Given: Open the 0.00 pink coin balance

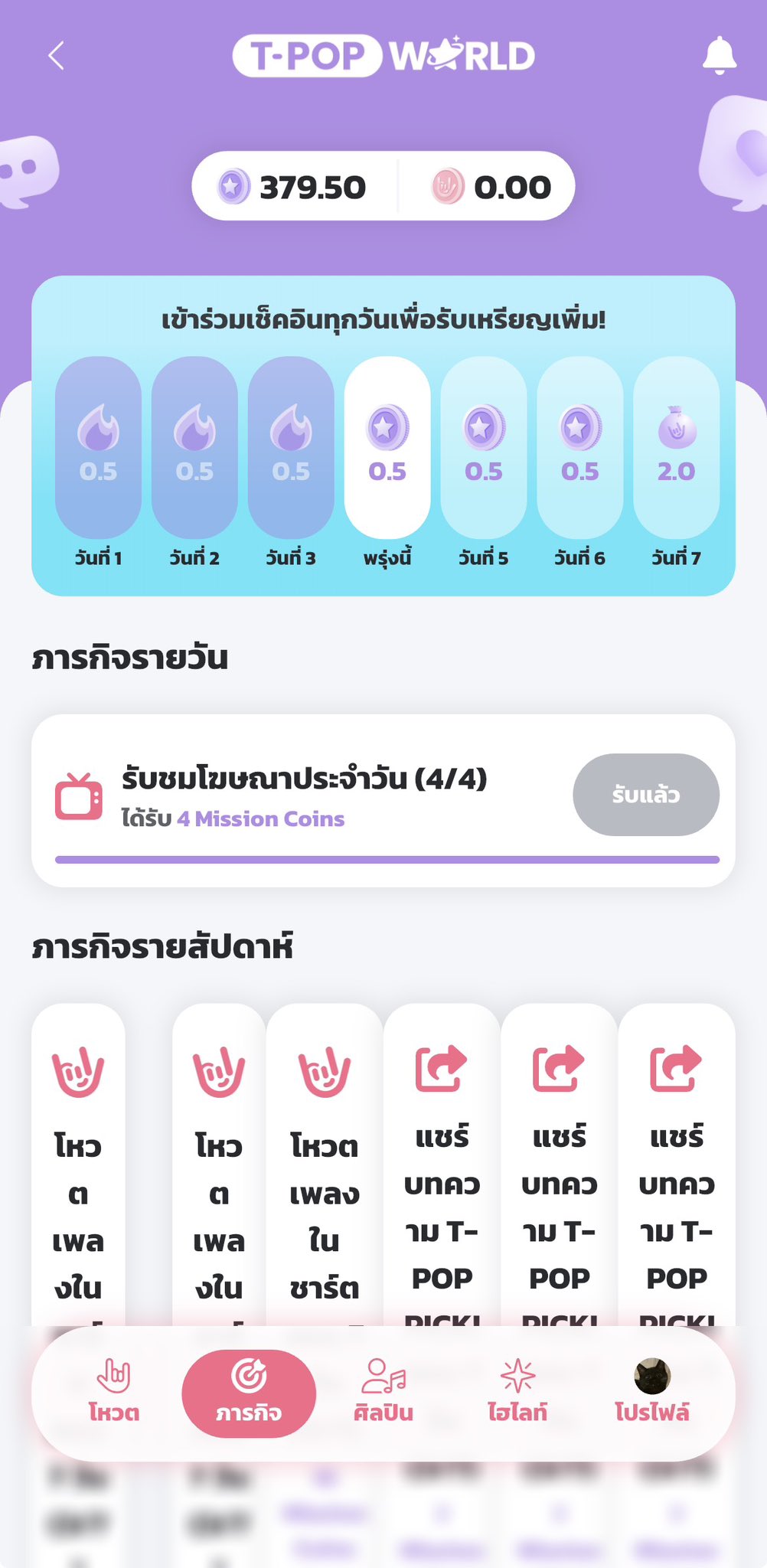Looking at the screenshot, I should 491,187.
